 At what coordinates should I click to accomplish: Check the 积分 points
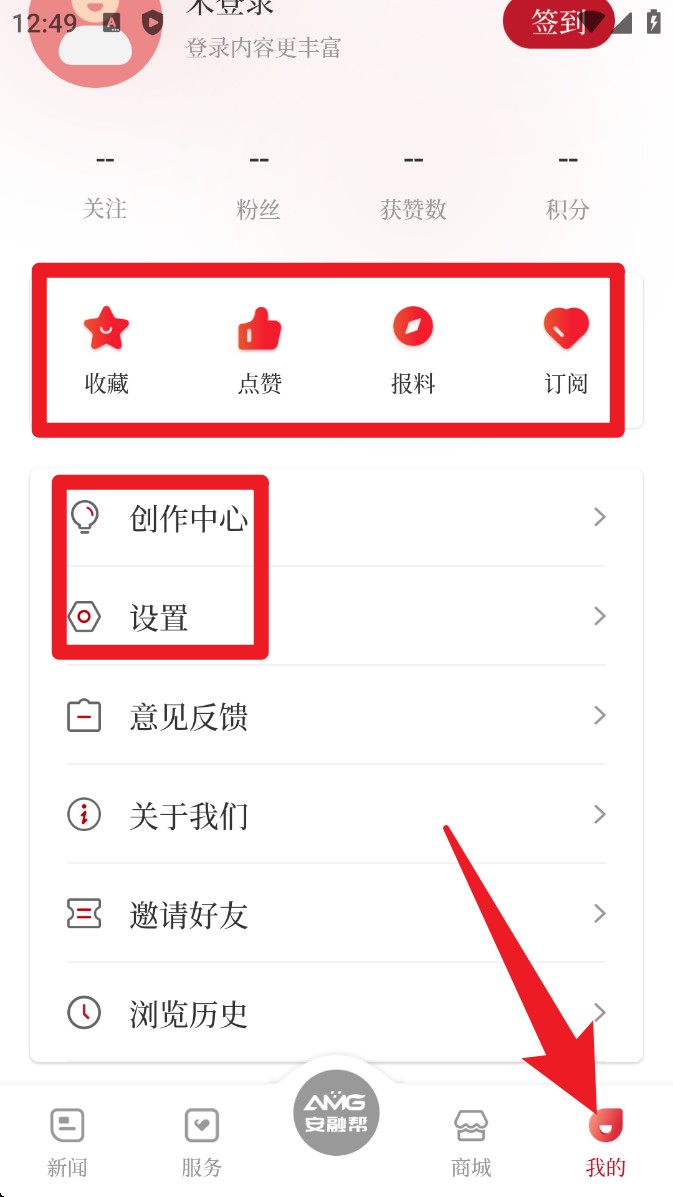pyautogui.click(x=567, y=185)
